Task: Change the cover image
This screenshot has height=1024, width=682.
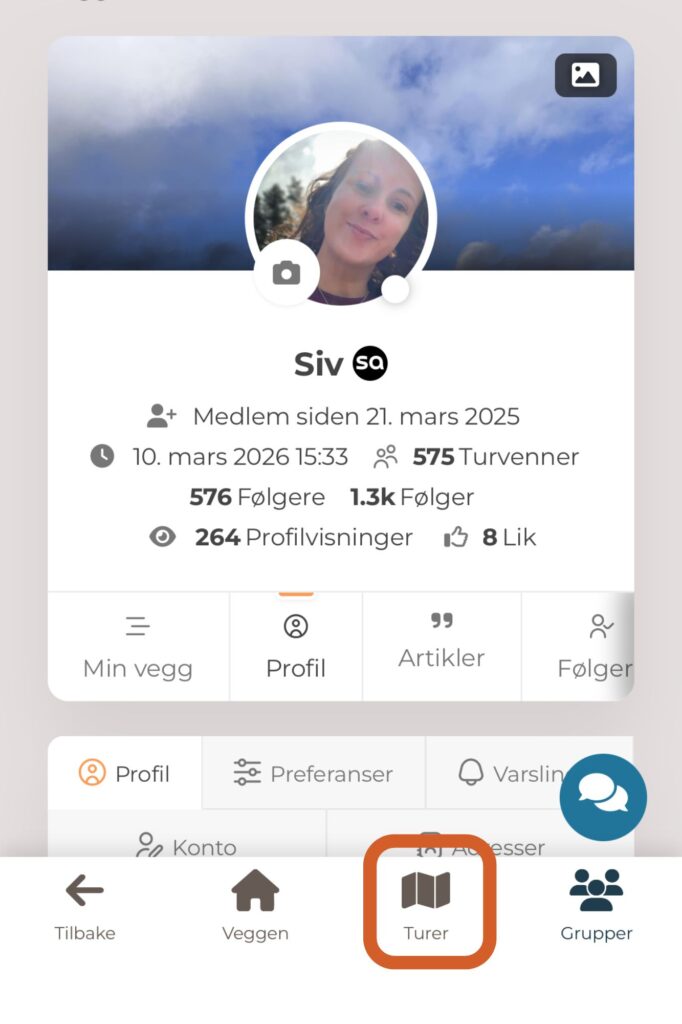Action: [x=585, y=75]
